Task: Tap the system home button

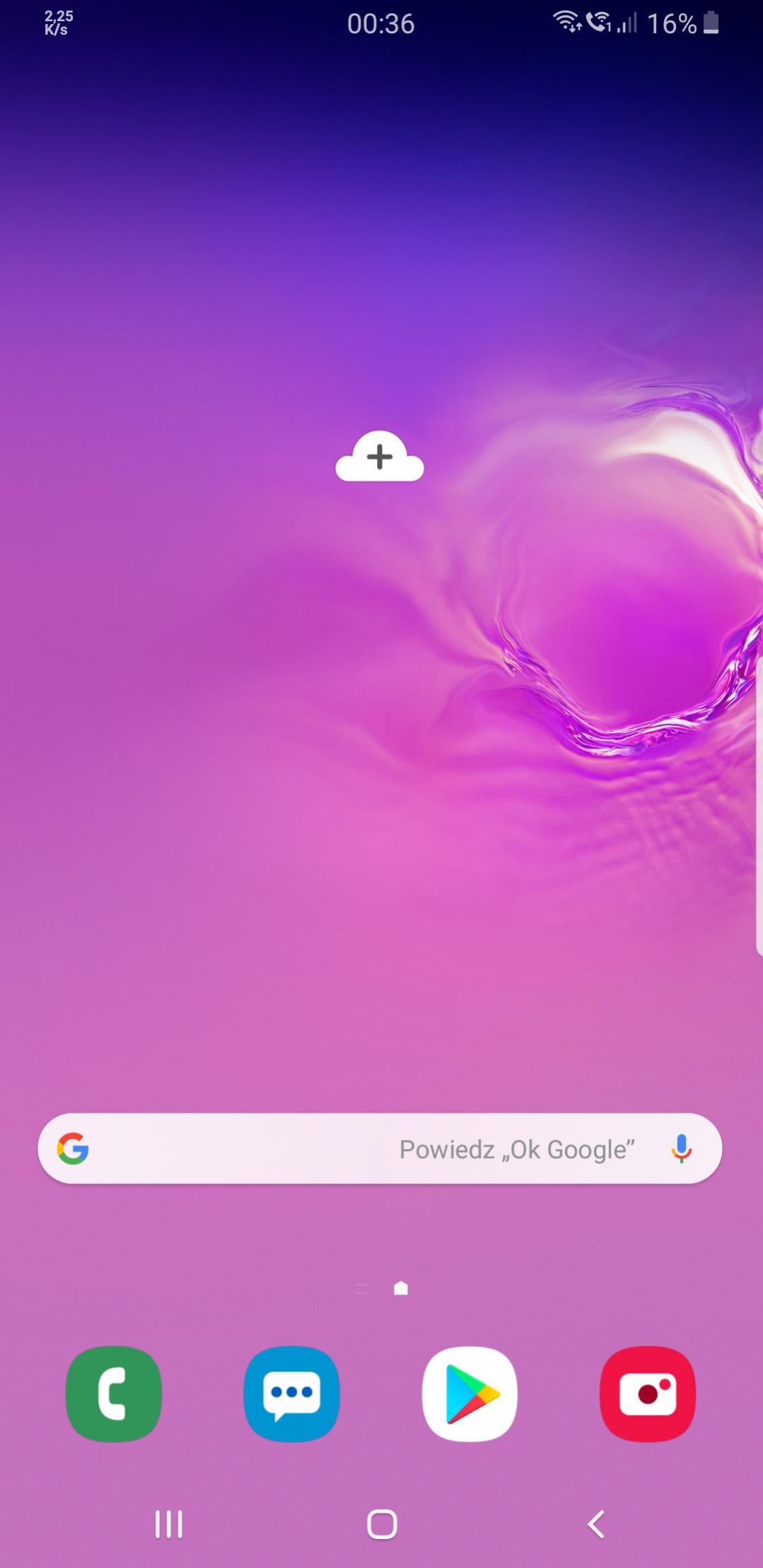Action: [382, 1524]
